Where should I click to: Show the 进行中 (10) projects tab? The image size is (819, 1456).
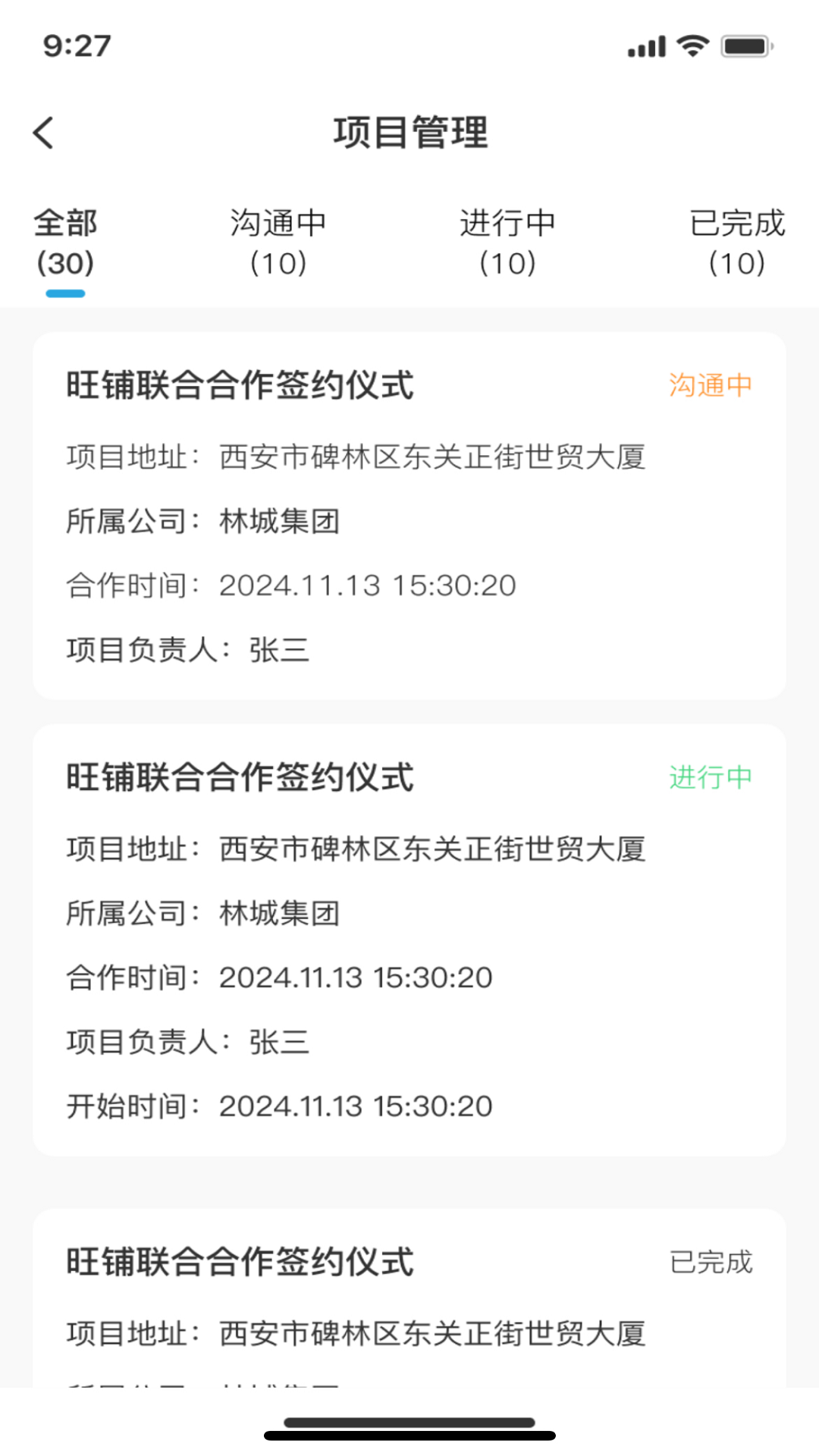pos(507,243)
